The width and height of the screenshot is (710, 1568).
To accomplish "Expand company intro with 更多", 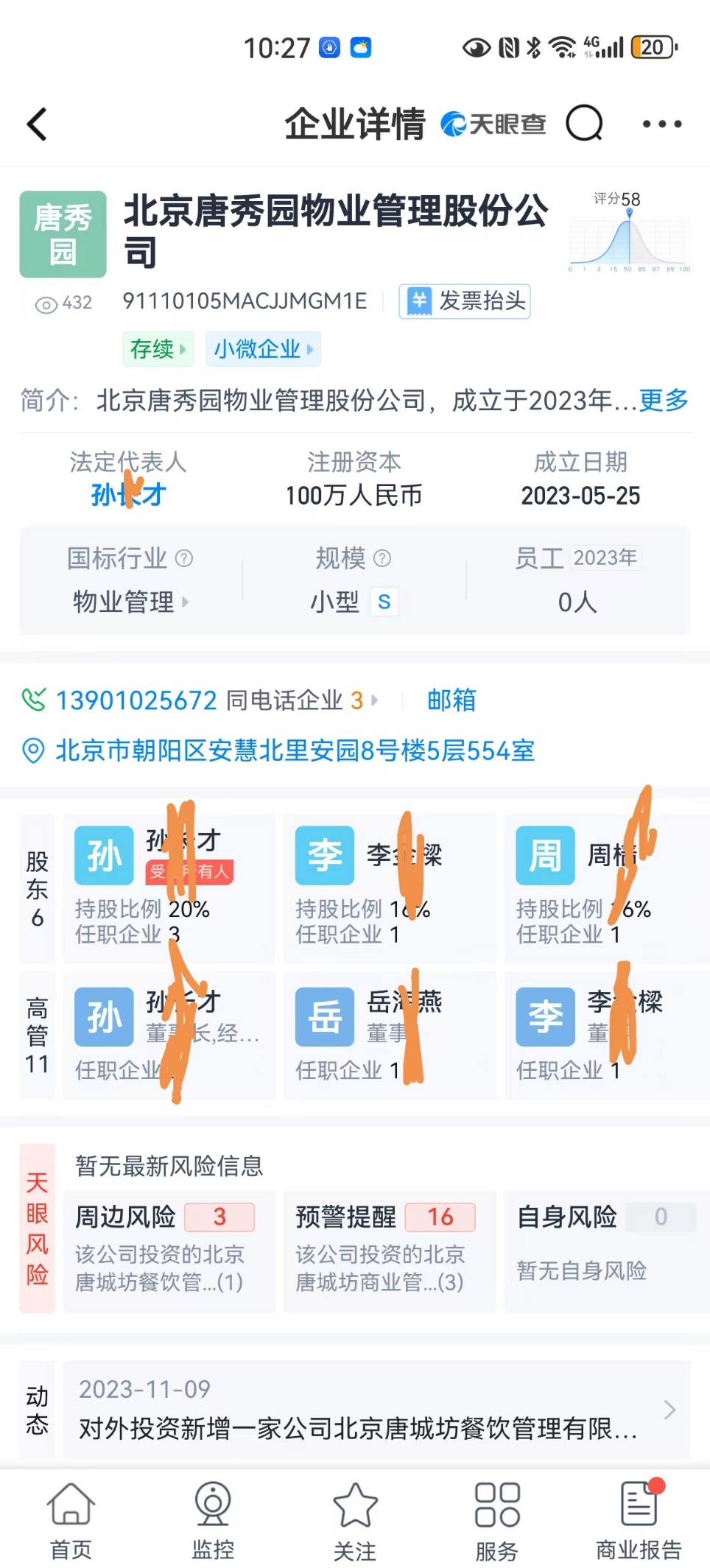I will [x=664, y=400].
